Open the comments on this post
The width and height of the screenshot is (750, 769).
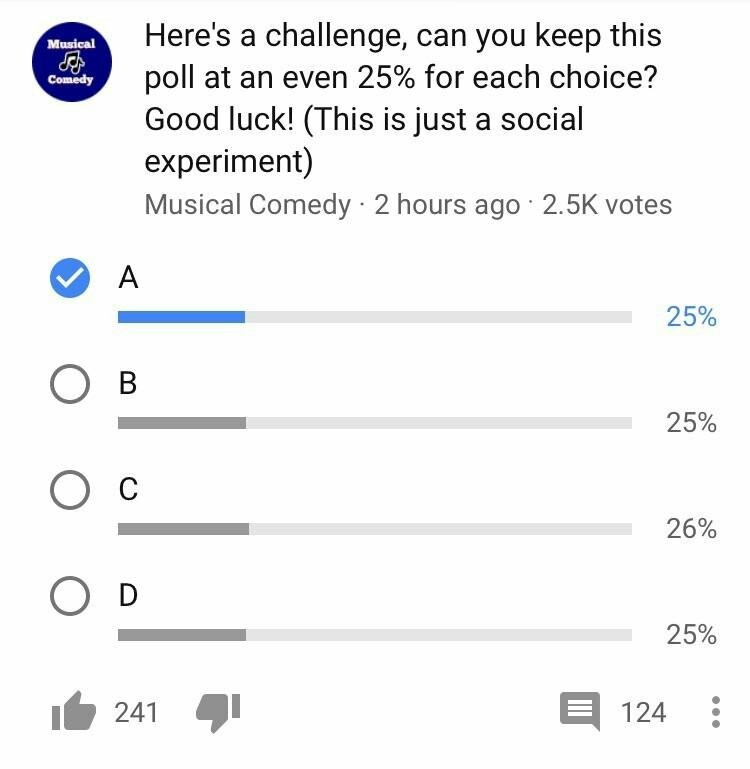tap(580, 712)
